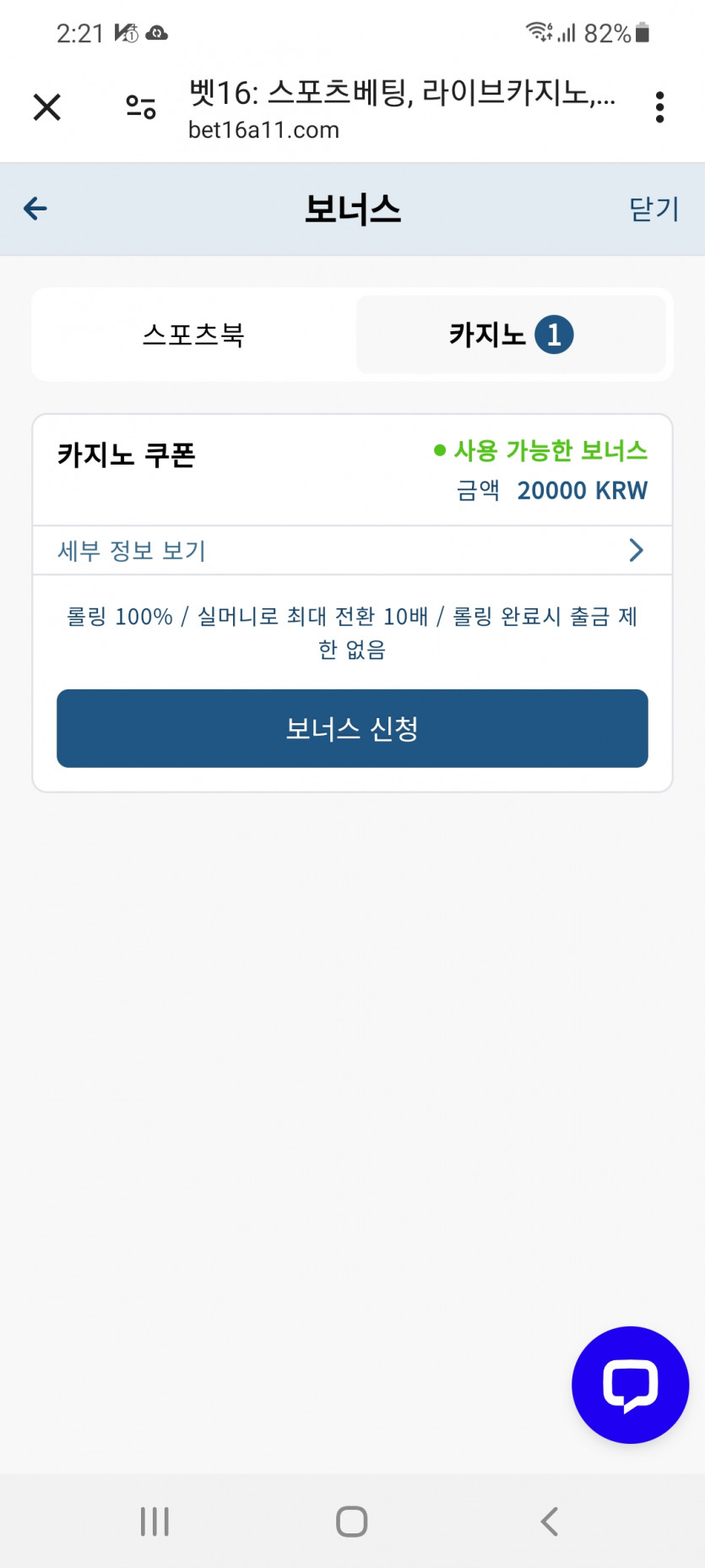
Task: Switch to the 스포츠북 tab
Action: (x=194, y=335)
